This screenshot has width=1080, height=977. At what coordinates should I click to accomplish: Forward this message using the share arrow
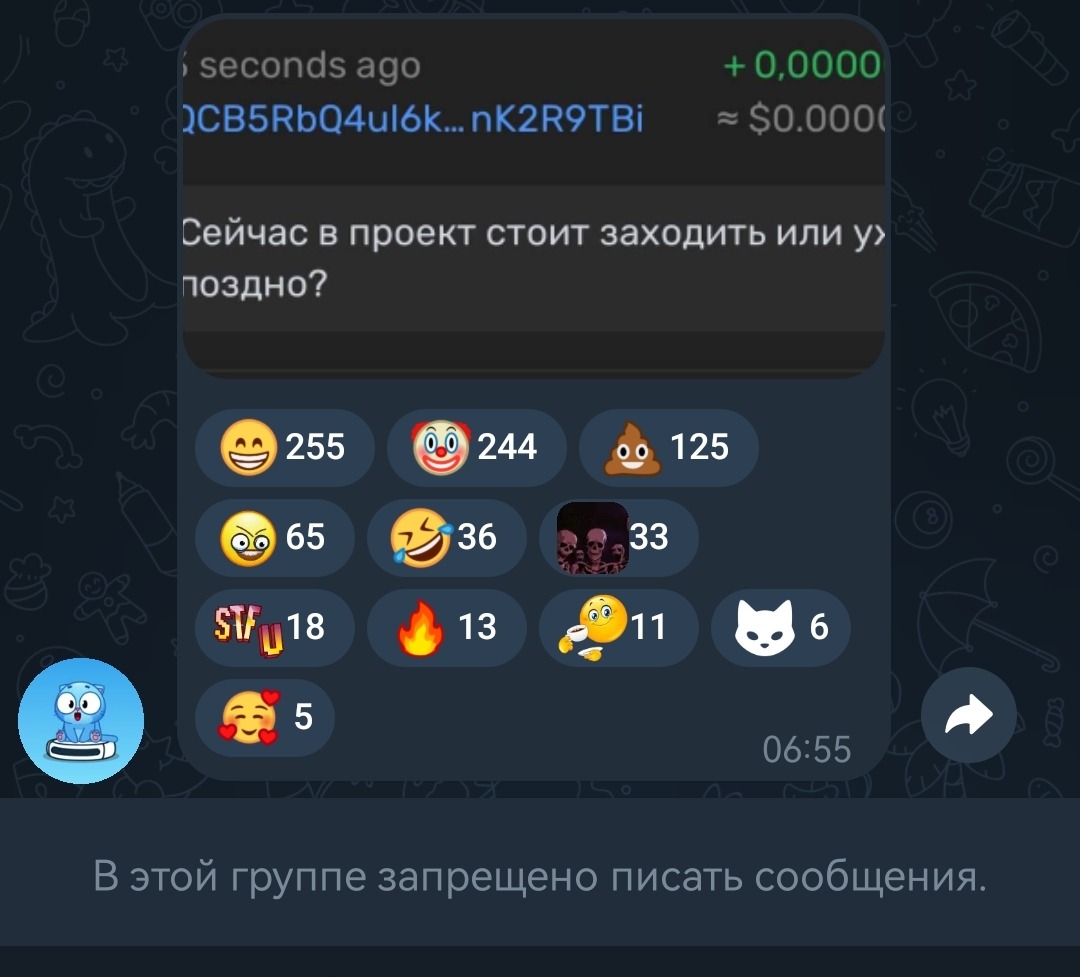(968, 715)
